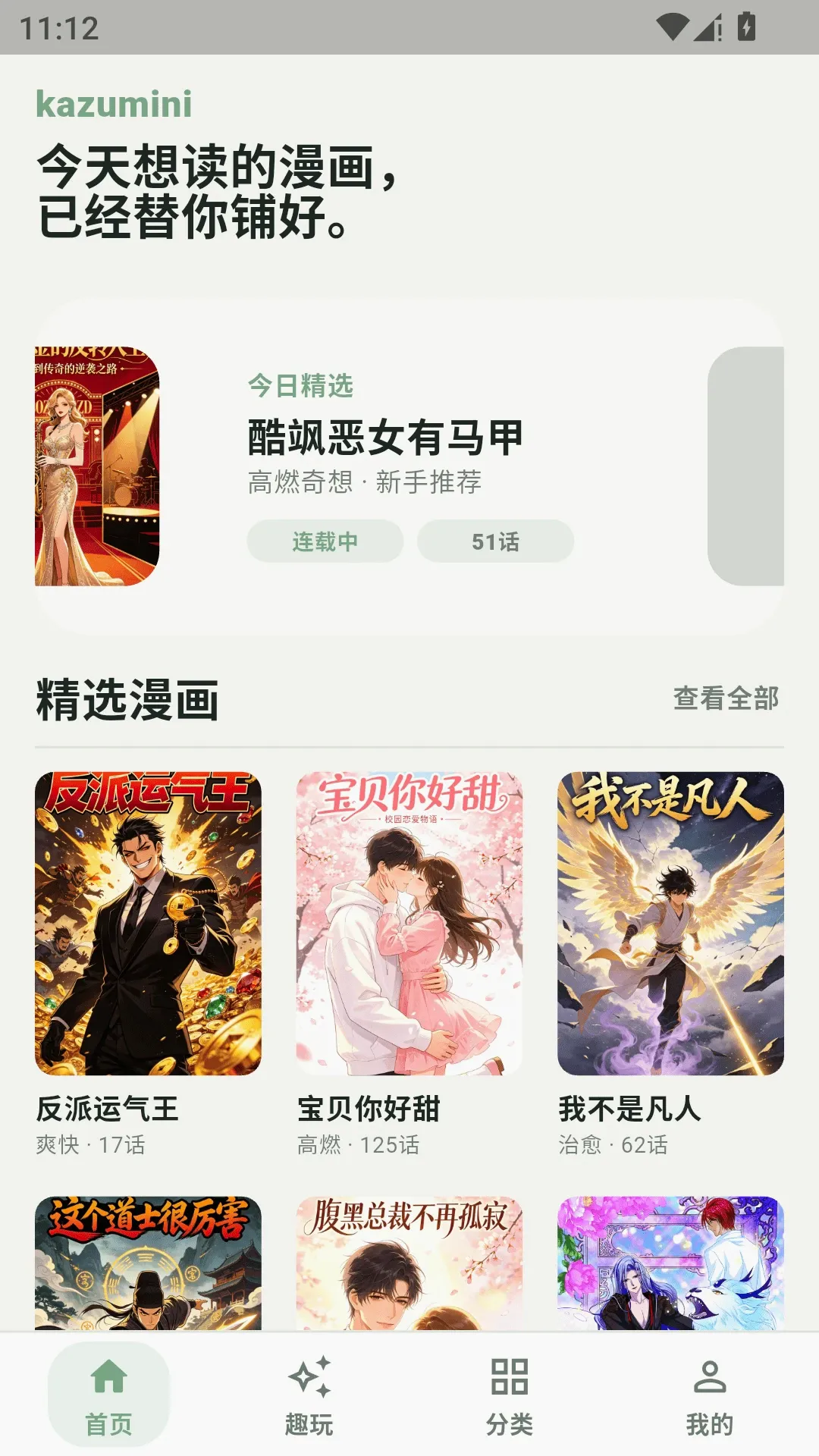The image size is (819, 1456).
Task: Open the comic 腹黑总裁不再孤寂
Action: [x=409, y=1263]
